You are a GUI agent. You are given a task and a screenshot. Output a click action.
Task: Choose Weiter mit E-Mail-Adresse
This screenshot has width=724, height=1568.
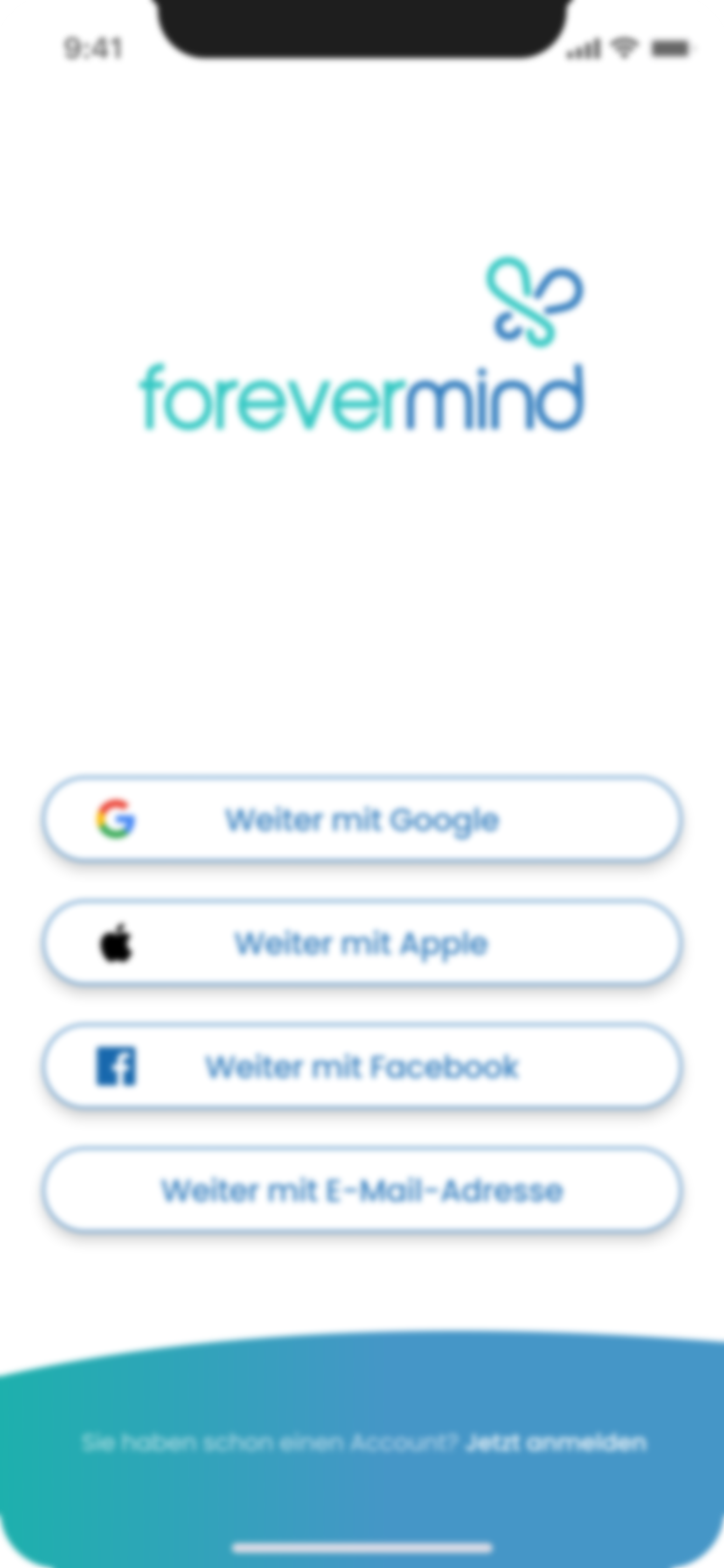point(362,1190)
